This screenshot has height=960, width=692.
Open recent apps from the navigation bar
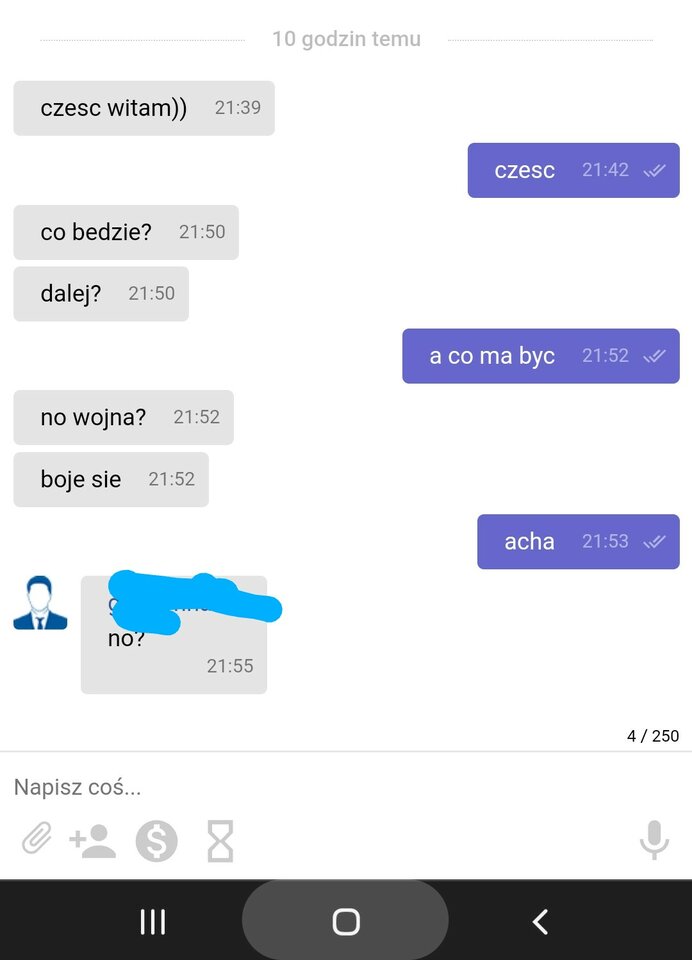tap(152, 921)
